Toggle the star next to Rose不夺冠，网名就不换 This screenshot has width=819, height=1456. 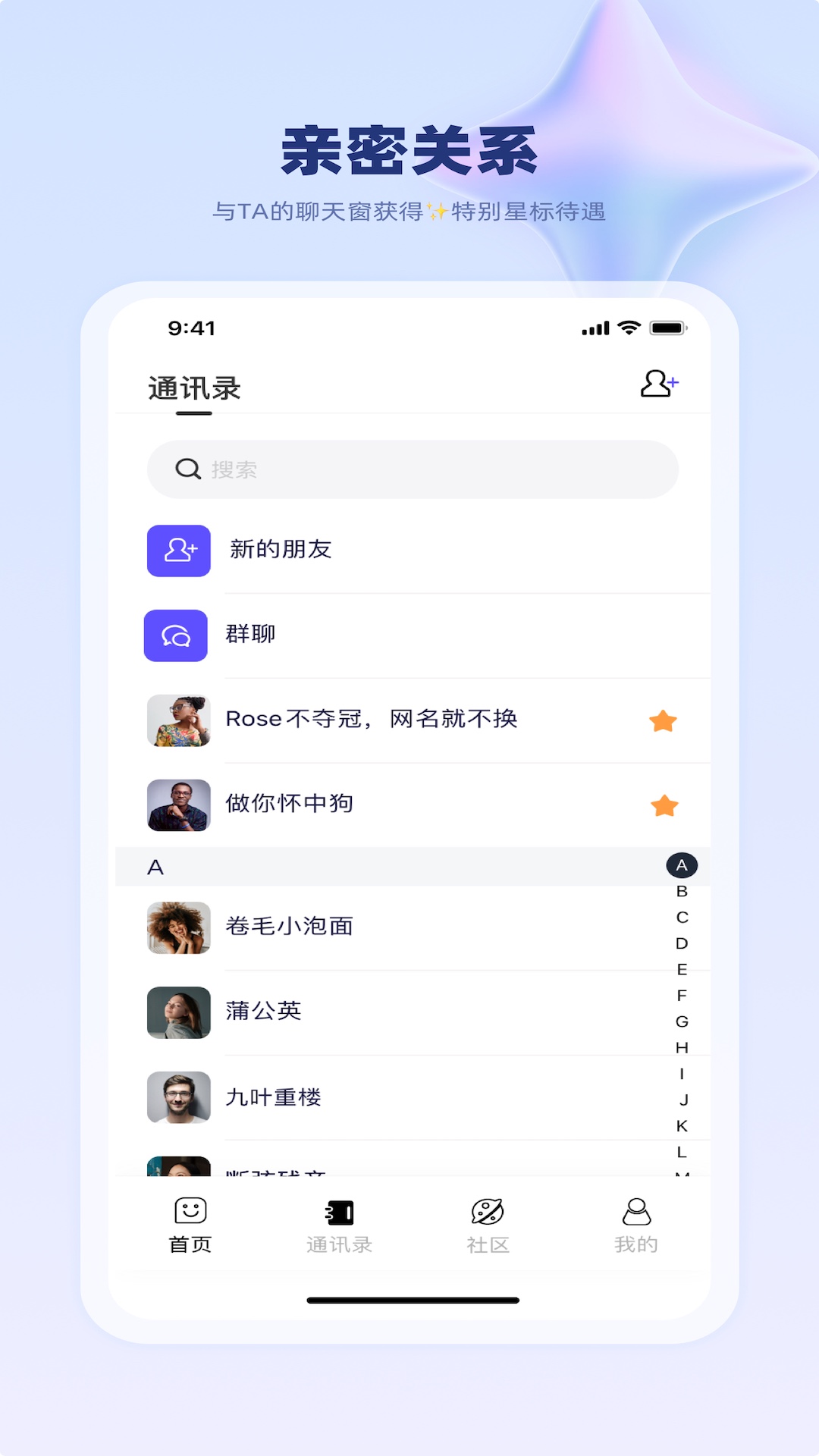click(663, 720)
